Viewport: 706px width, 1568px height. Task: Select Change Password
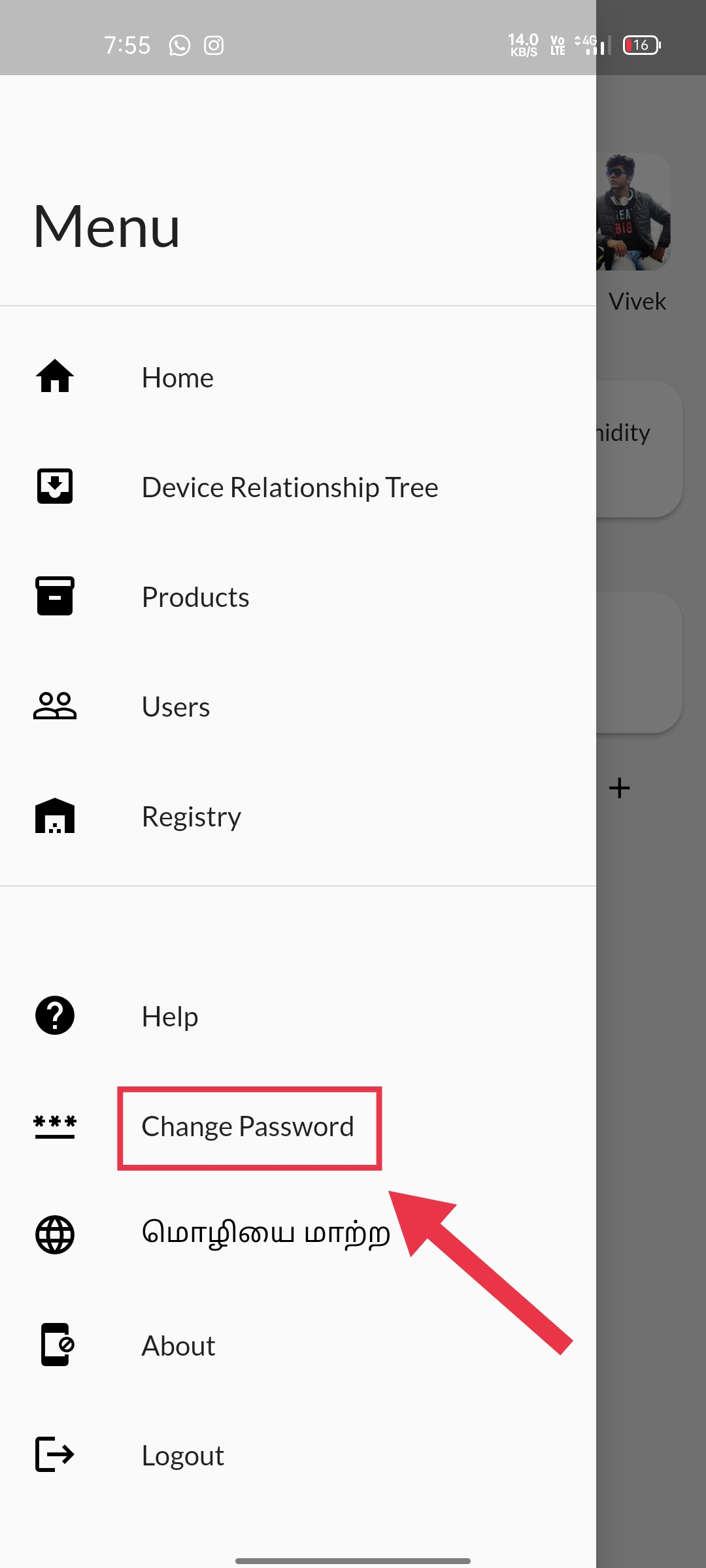[248, 1126]
